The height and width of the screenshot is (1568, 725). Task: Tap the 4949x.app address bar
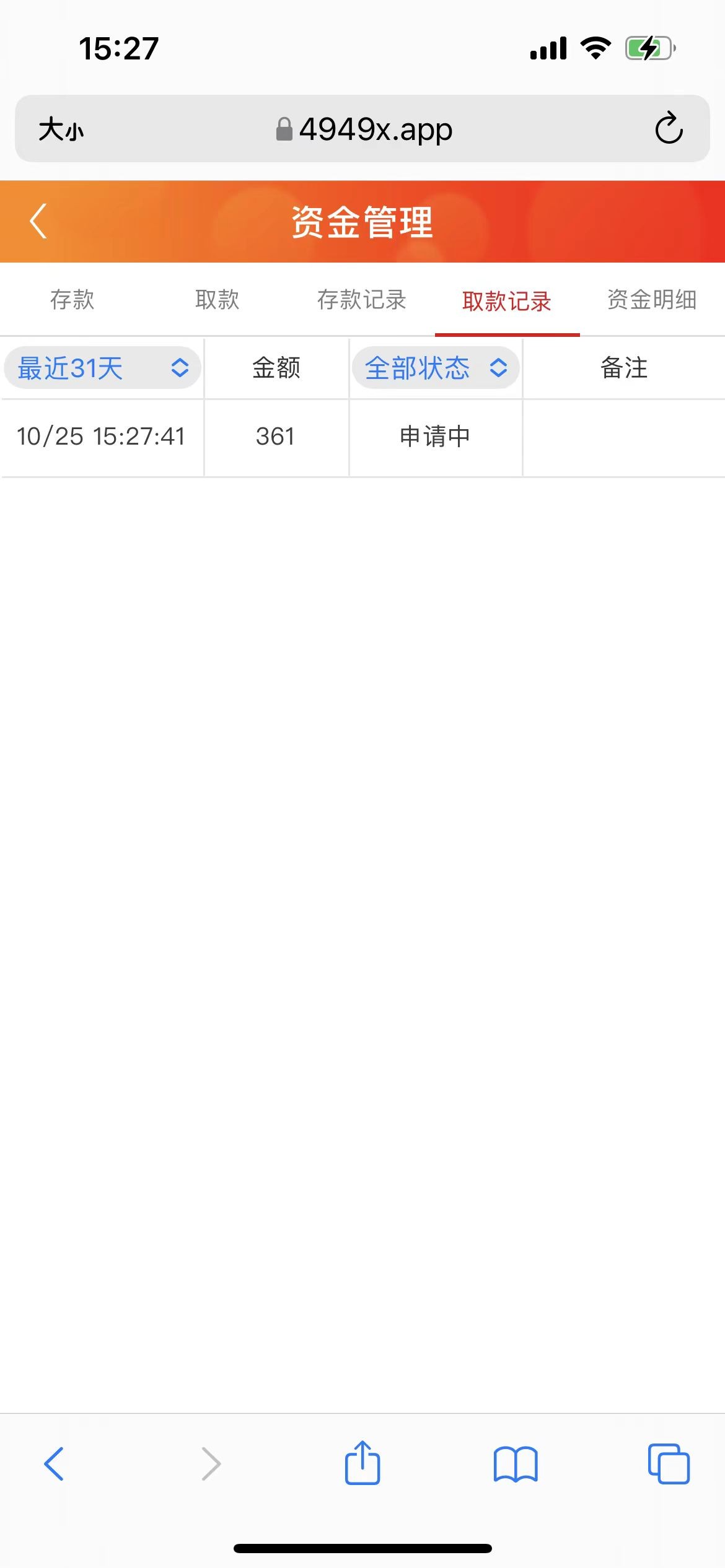coord(362,129)
